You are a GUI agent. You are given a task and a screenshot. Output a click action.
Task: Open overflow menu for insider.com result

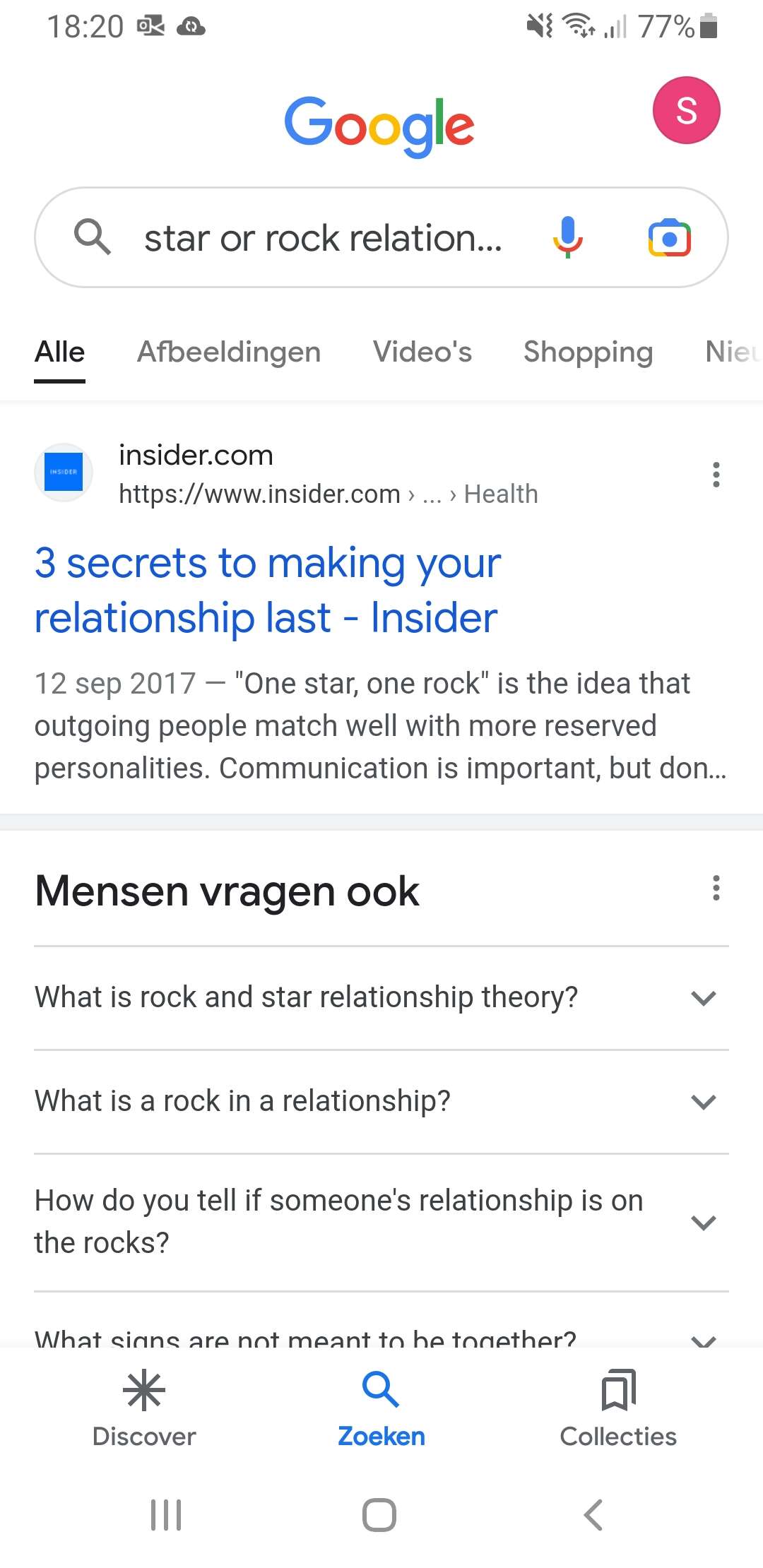(716, 475)
